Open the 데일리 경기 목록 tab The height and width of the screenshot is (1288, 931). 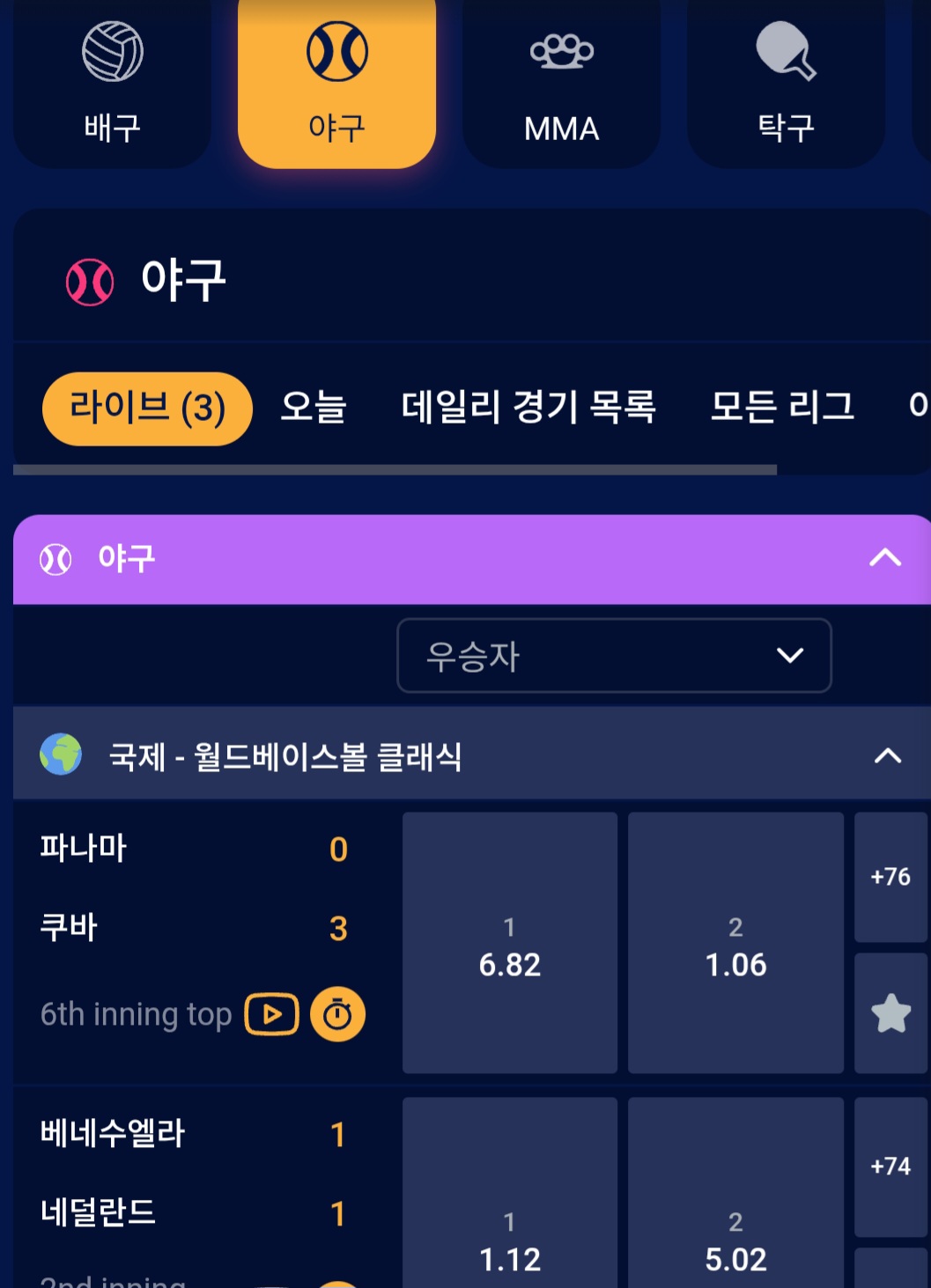click(x=528, y=408)
